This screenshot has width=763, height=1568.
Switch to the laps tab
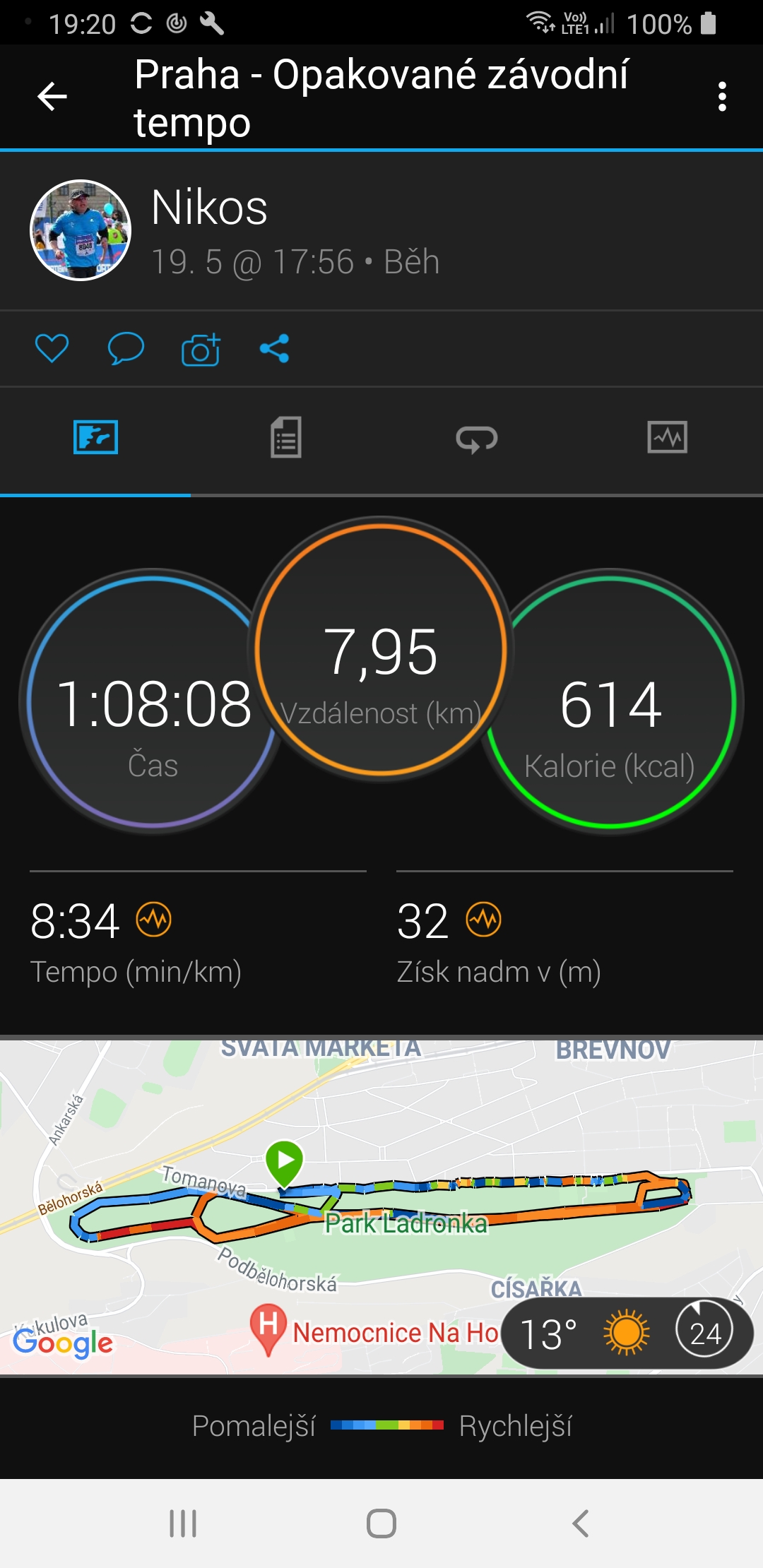coord(477,439)
